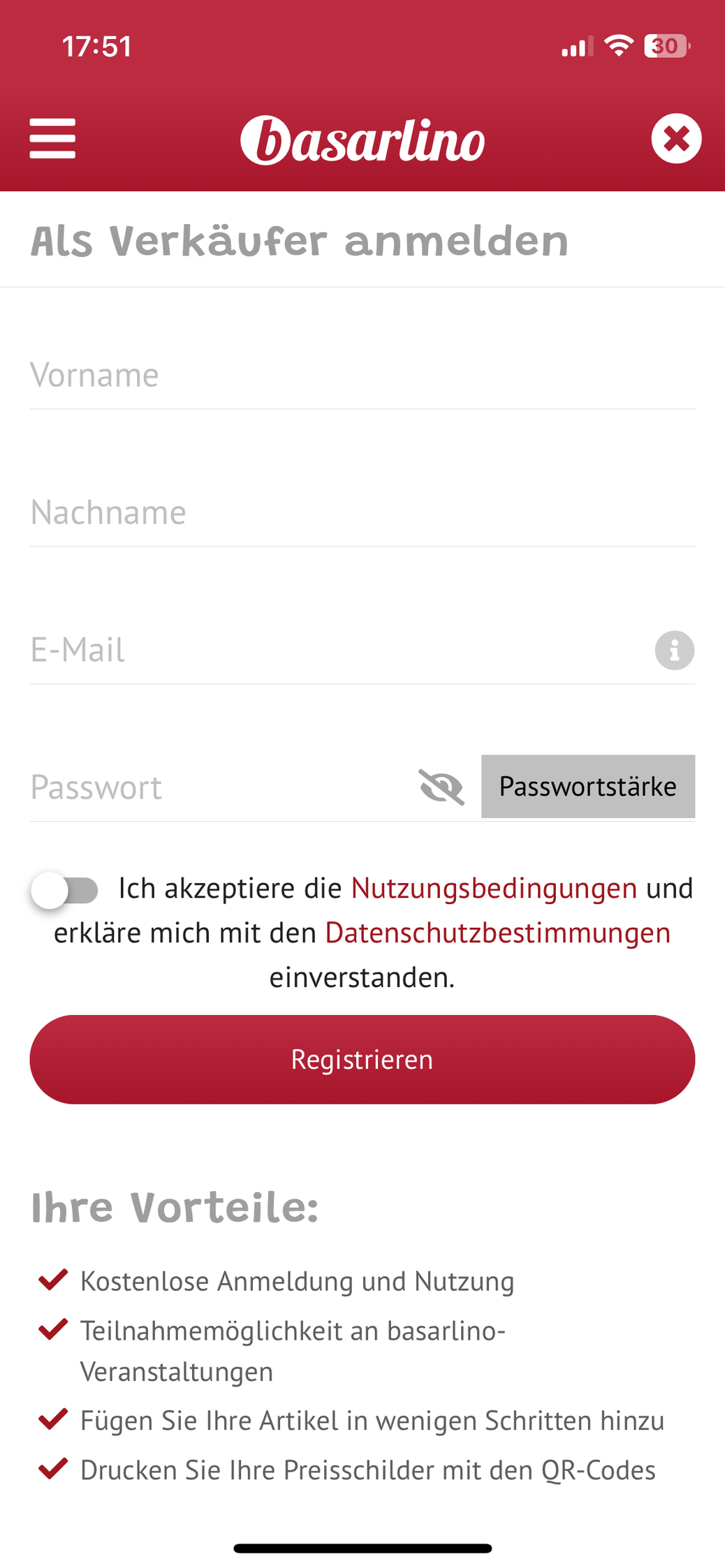The height and width of the screenshot is (1568, 725).
Task: Focus the Vorname input field
Action: click(362, 376)
